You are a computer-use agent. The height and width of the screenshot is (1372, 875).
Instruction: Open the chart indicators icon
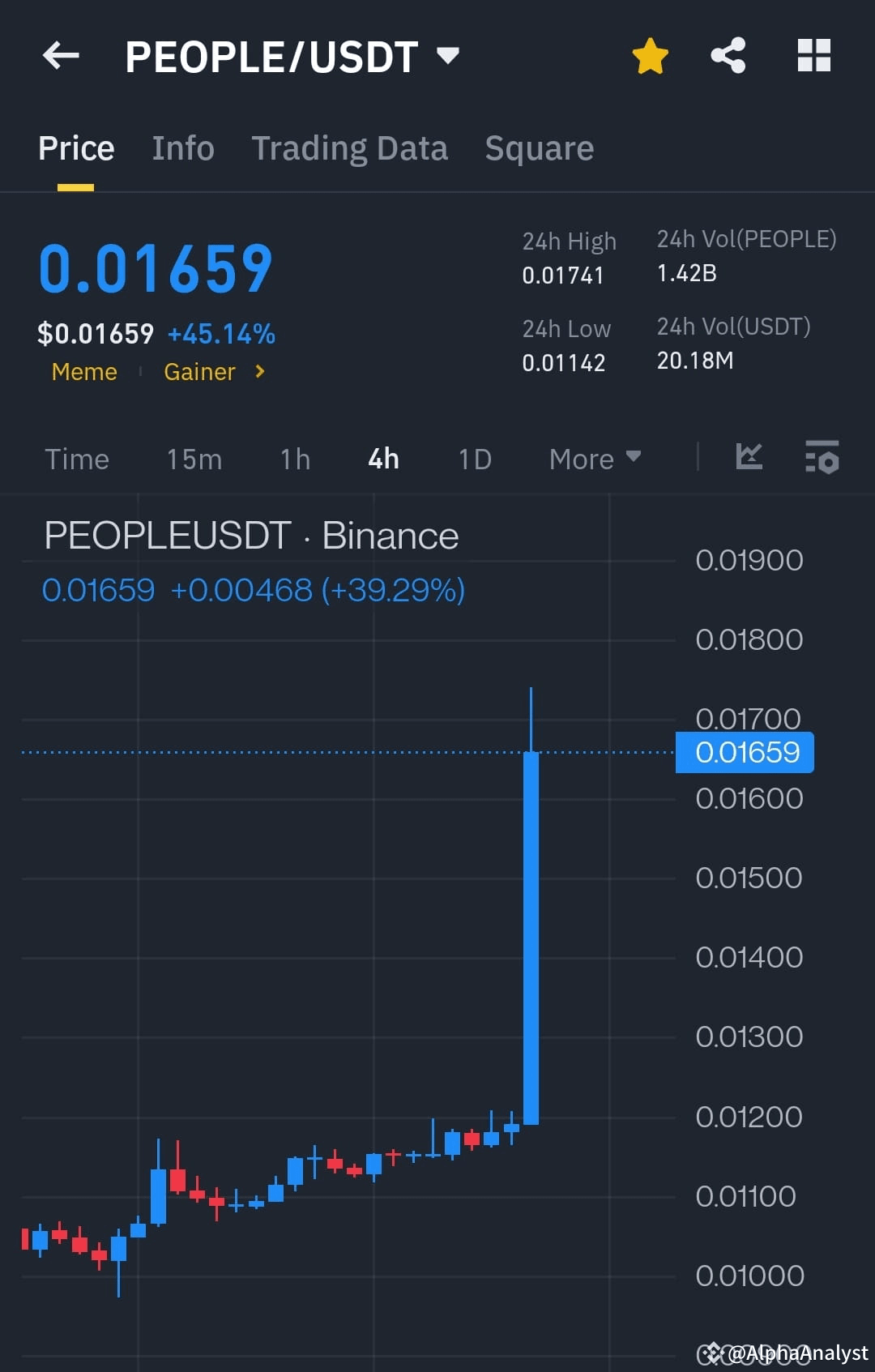[x=749, y=457]
